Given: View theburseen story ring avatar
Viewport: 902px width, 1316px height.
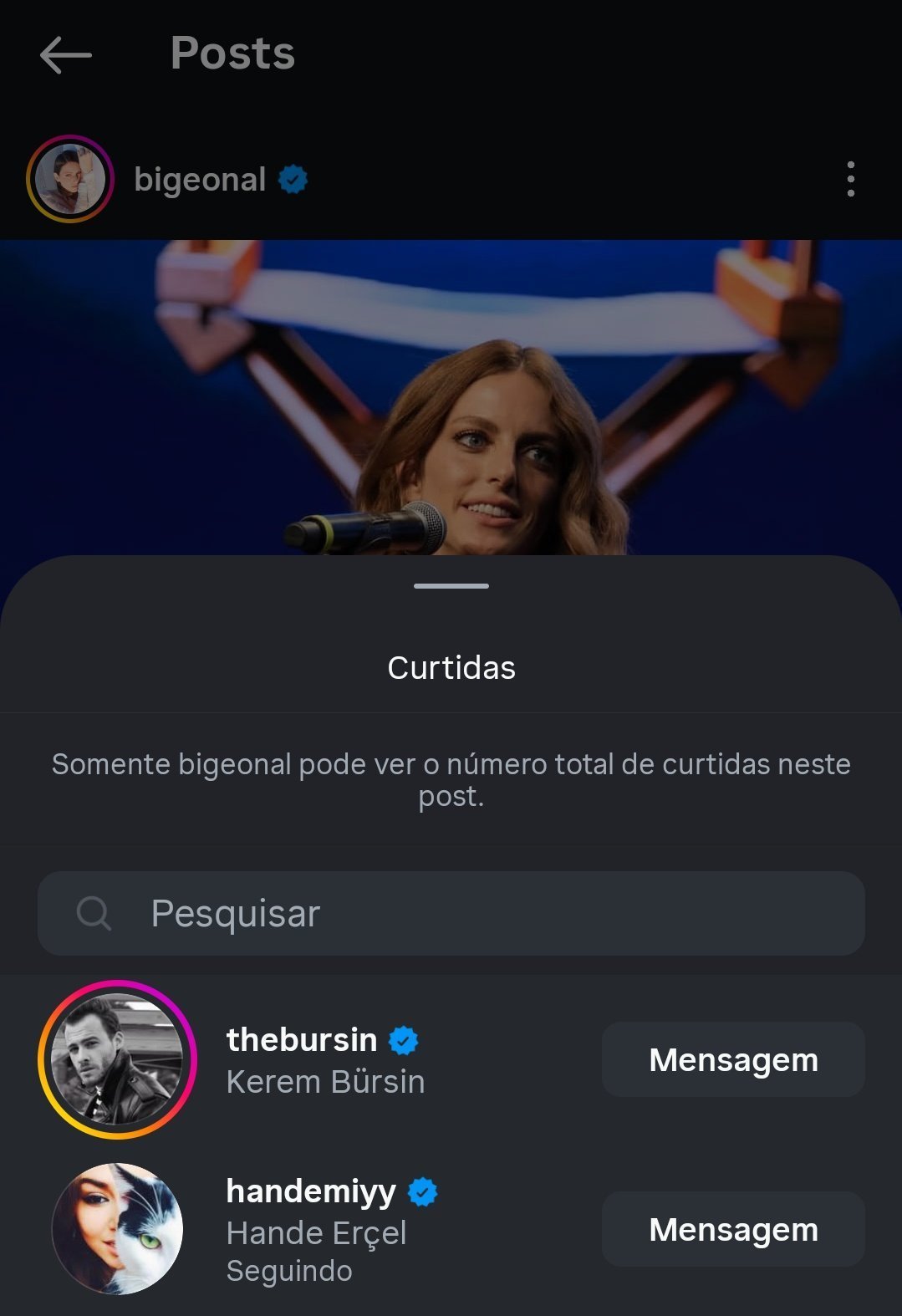Looking at the screenshot, I should (117, 1059).
